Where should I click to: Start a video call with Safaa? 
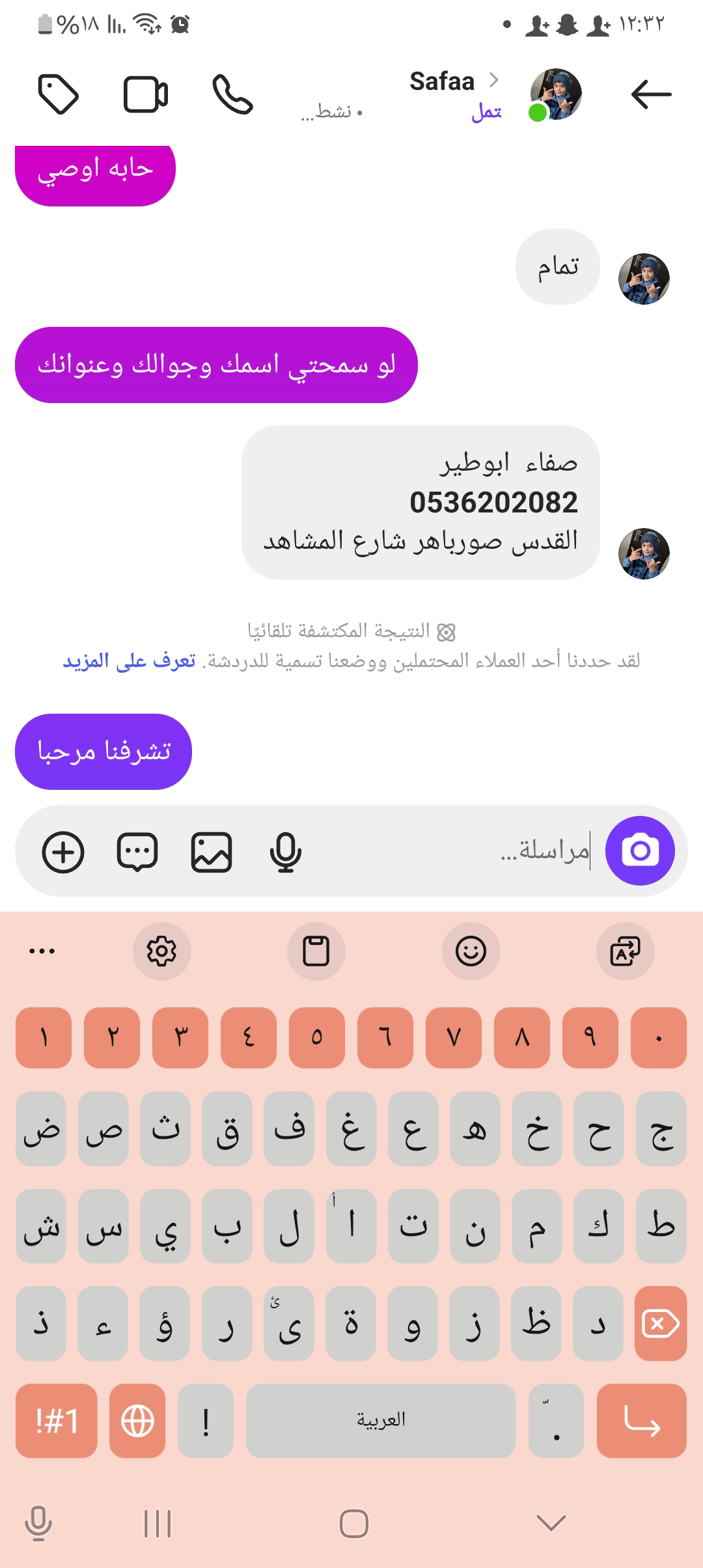click(x=146, y=94)
